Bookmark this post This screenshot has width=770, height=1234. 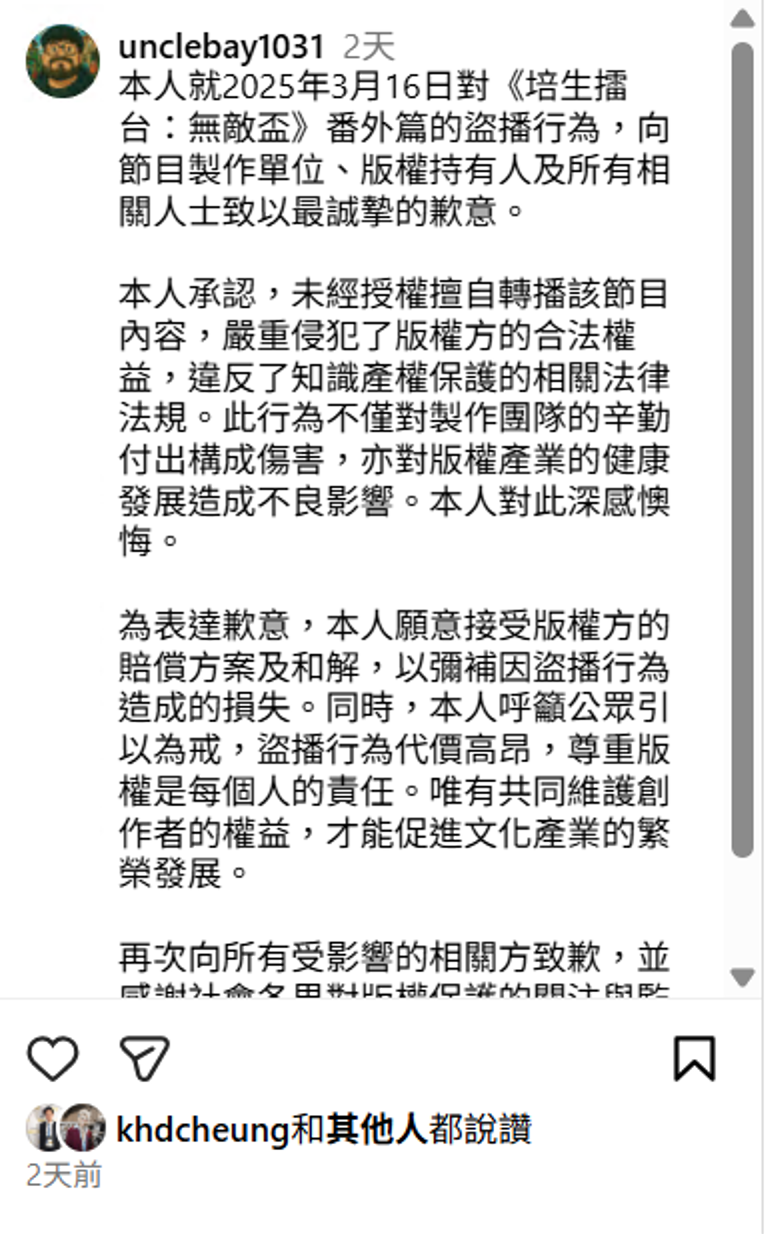tap(694, 1059)
